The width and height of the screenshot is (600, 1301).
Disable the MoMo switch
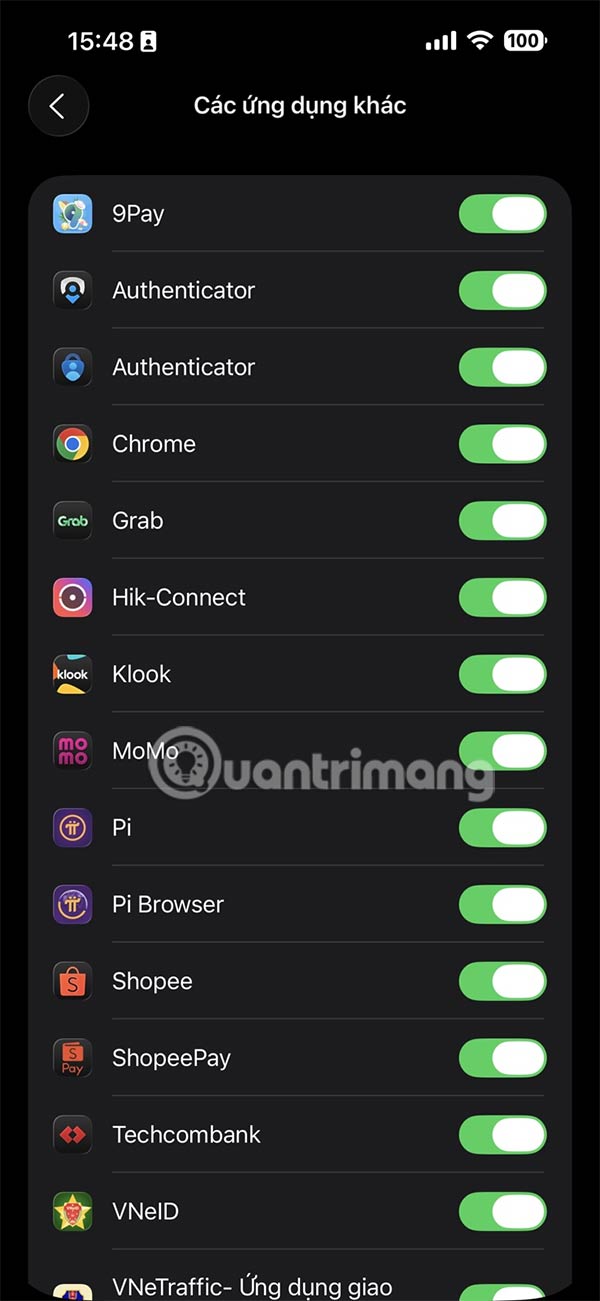[x=502, y=751]
